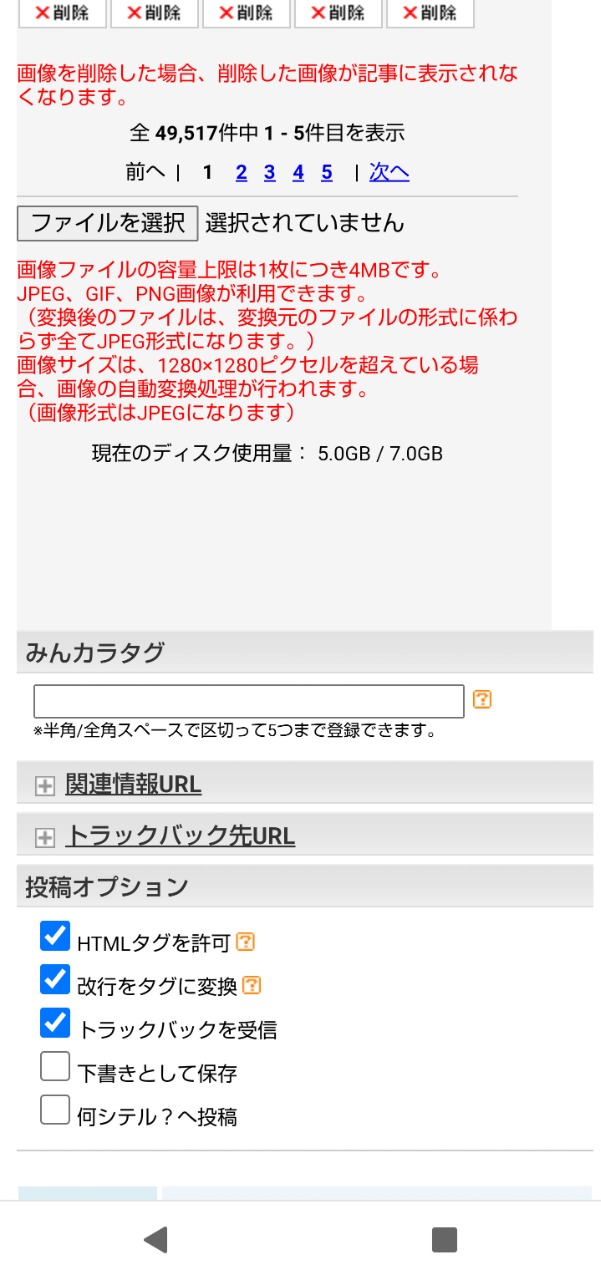Screen dimensions: 601x1280
Task: Go to page 3 of images
Action: click(269, 173)
